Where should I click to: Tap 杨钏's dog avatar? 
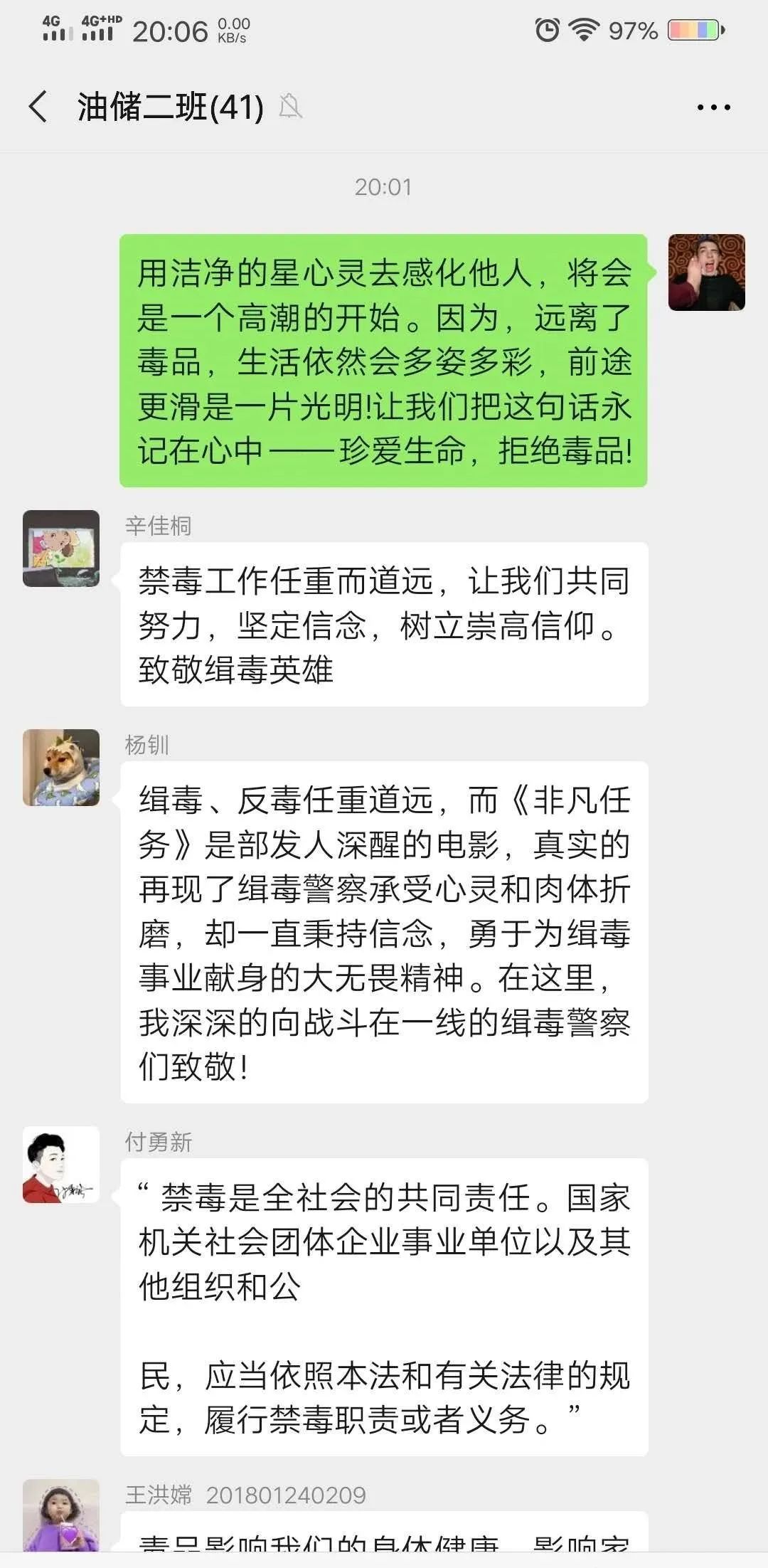[x=61, y=768]
